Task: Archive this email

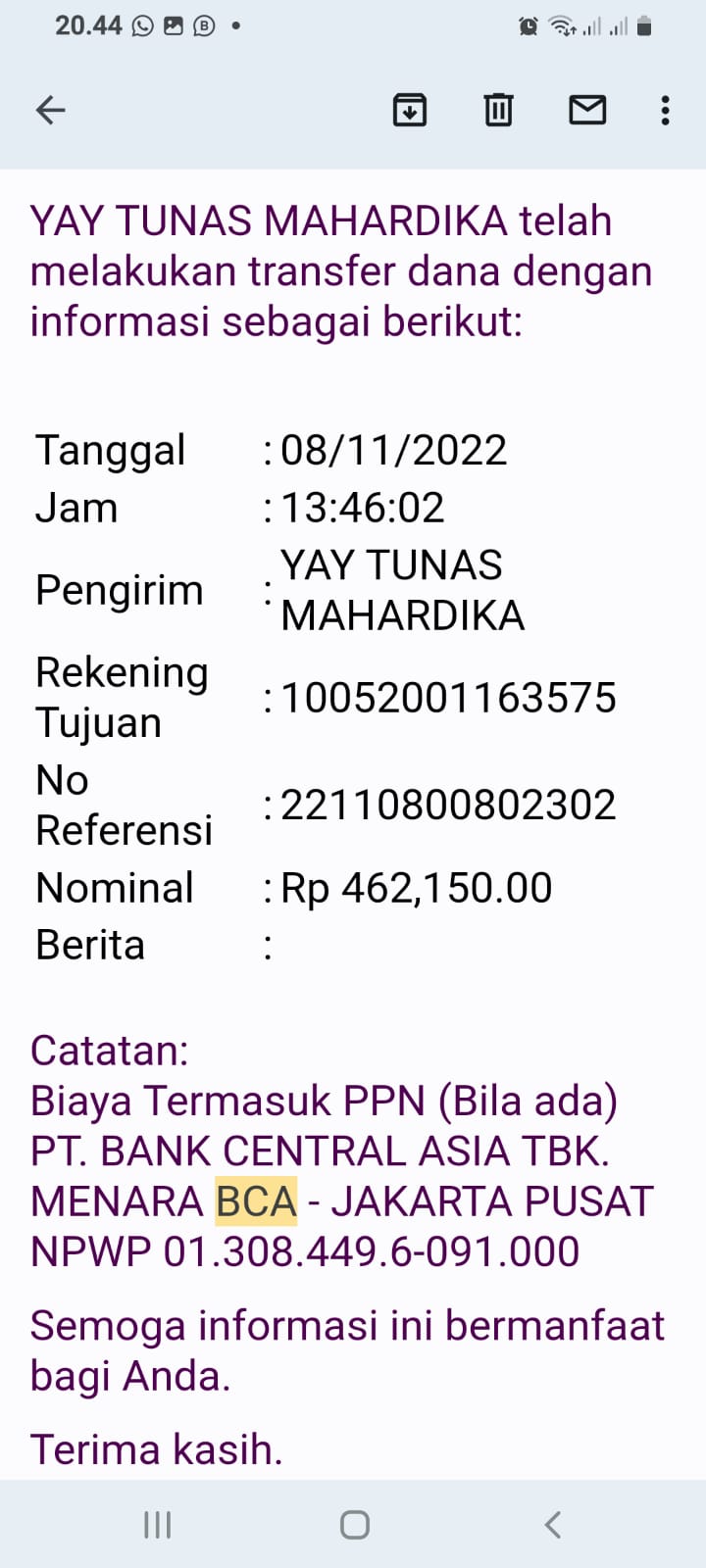Action: (409, 110)
